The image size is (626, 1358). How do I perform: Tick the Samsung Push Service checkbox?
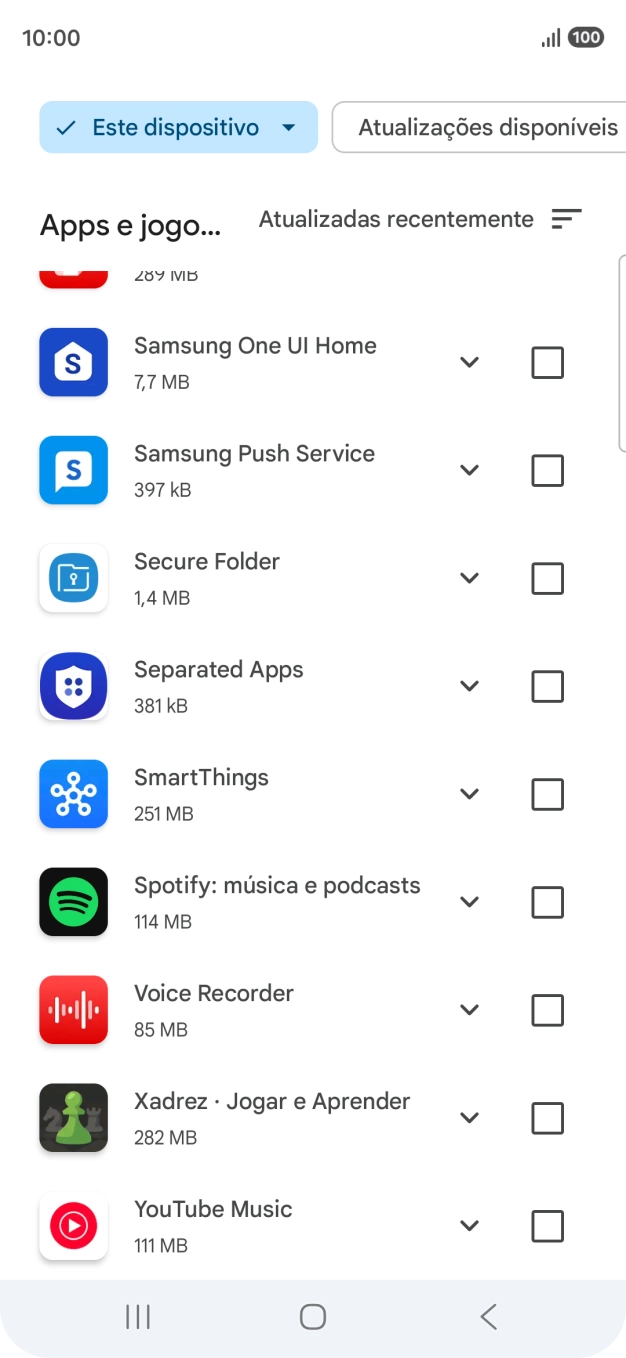coord(547,471)
